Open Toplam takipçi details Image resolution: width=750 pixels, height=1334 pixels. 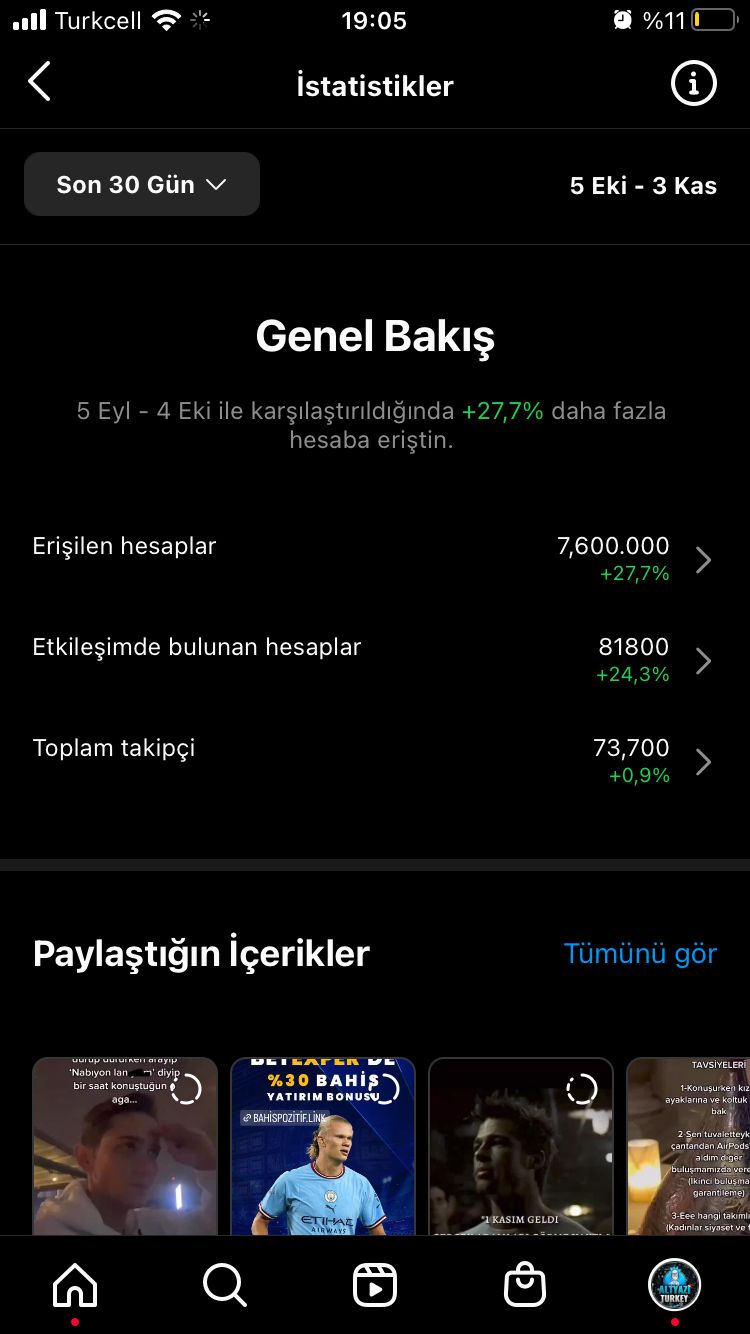click(375, 761)
